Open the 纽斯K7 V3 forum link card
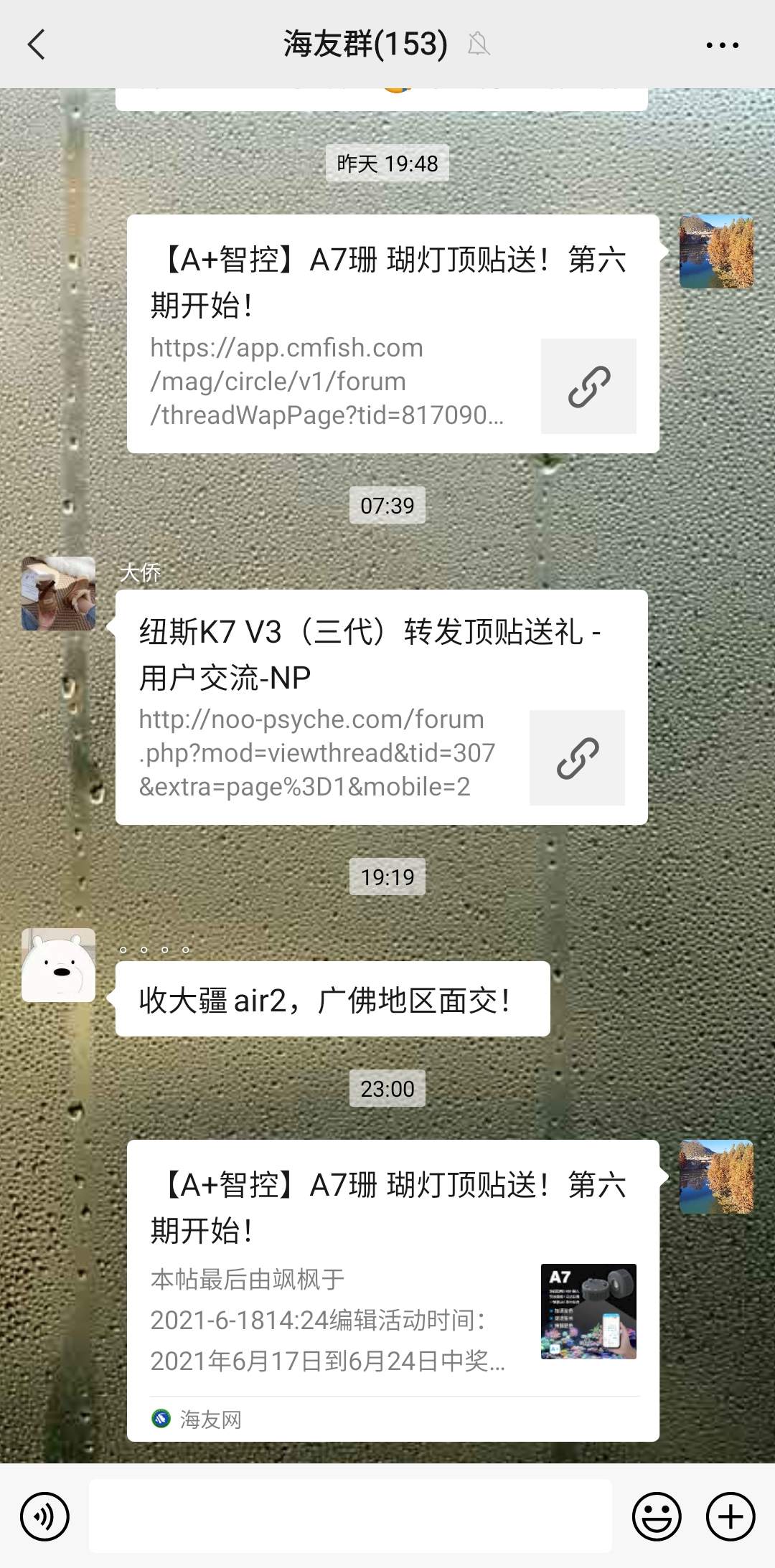The width and height of the screenshot is (775, 1568). click(x=381, y=707)
